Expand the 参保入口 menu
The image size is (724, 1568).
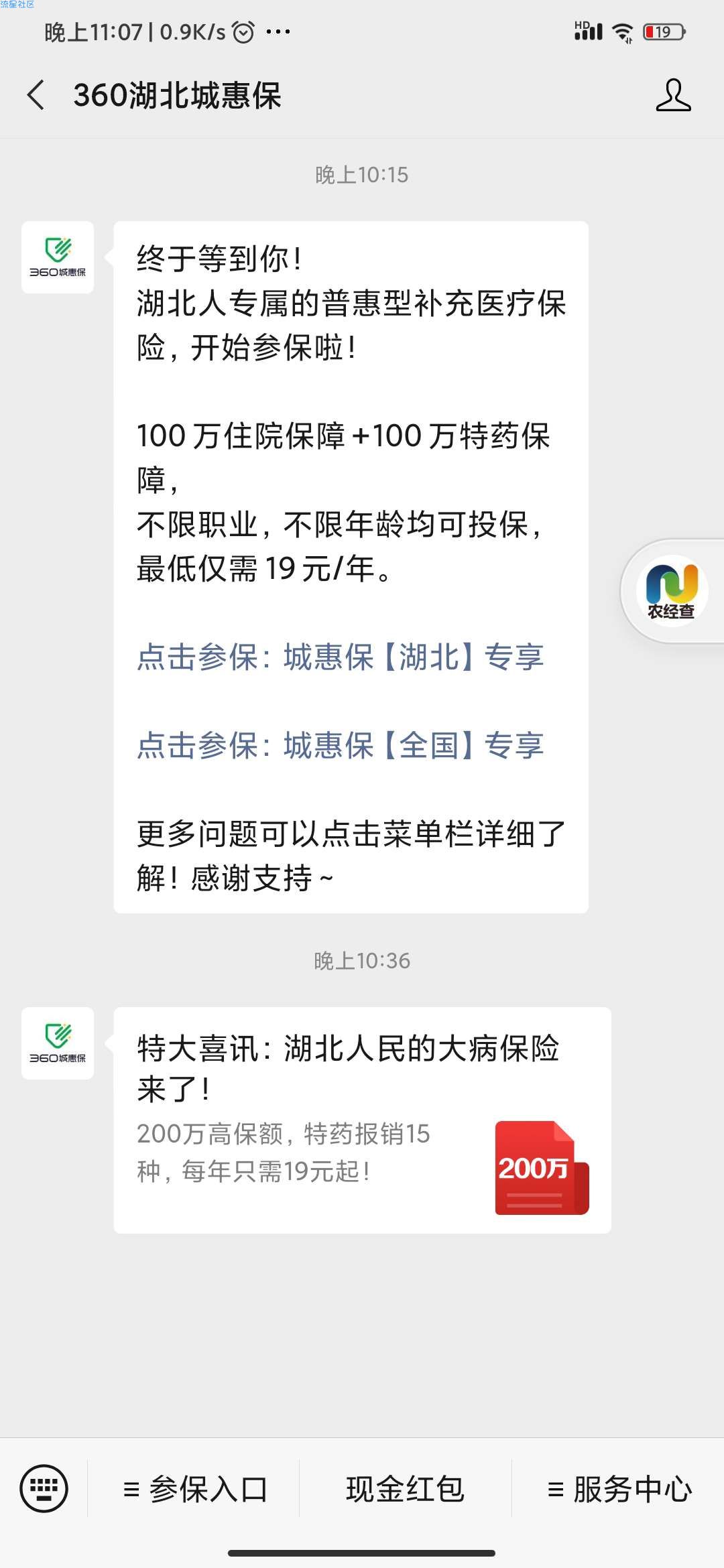(194, 1489)
